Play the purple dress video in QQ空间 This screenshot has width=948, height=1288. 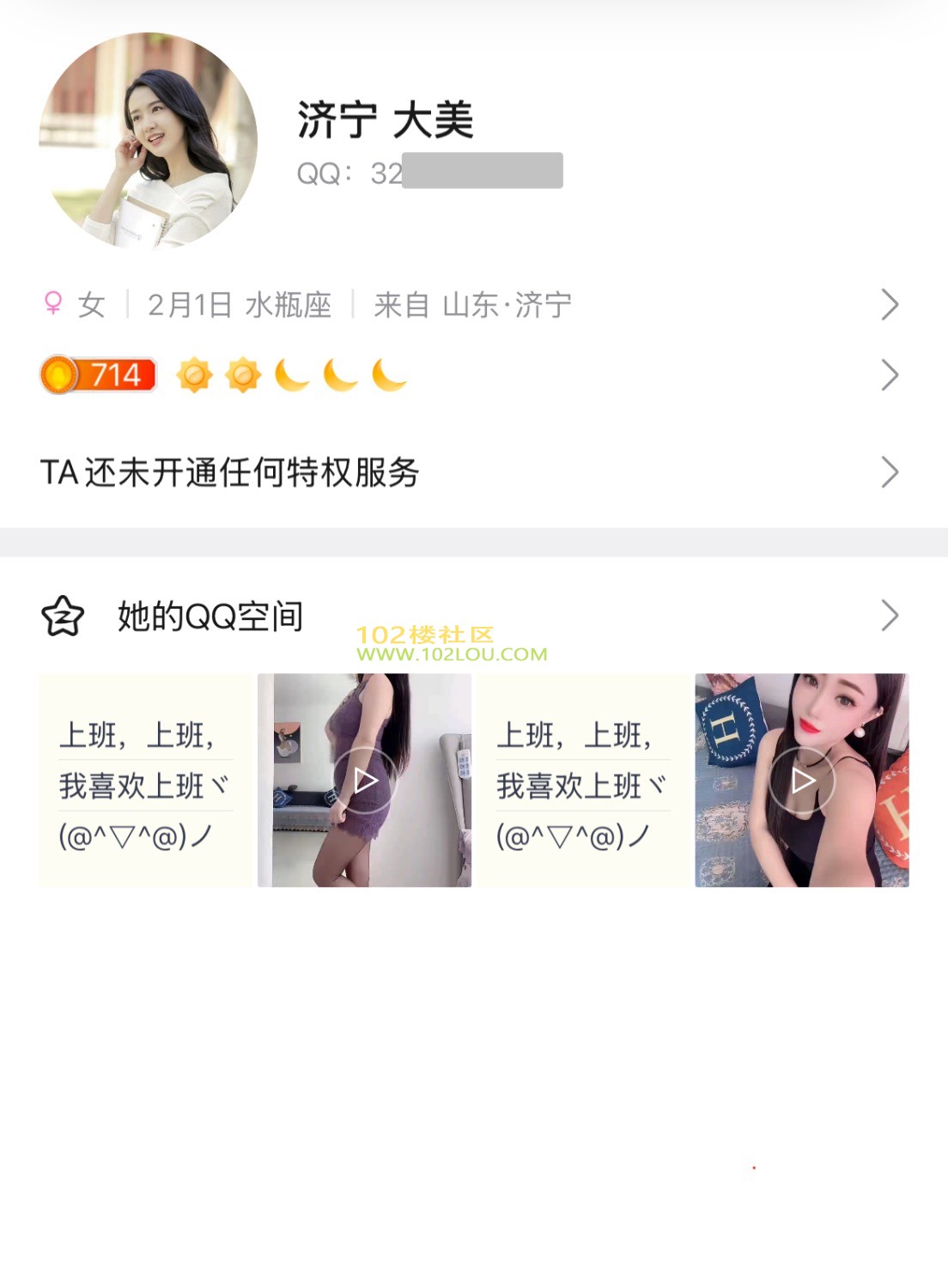point(365,781)
